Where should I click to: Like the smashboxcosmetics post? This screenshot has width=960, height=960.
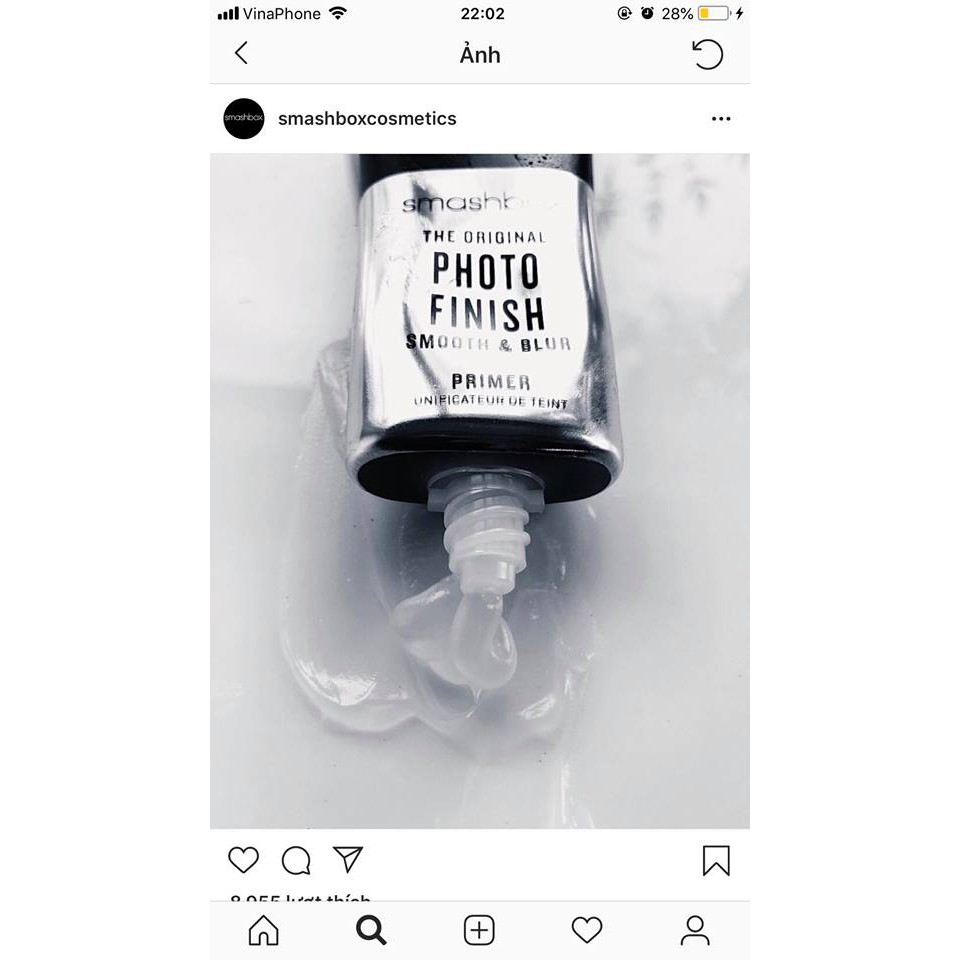coord(243,860)
